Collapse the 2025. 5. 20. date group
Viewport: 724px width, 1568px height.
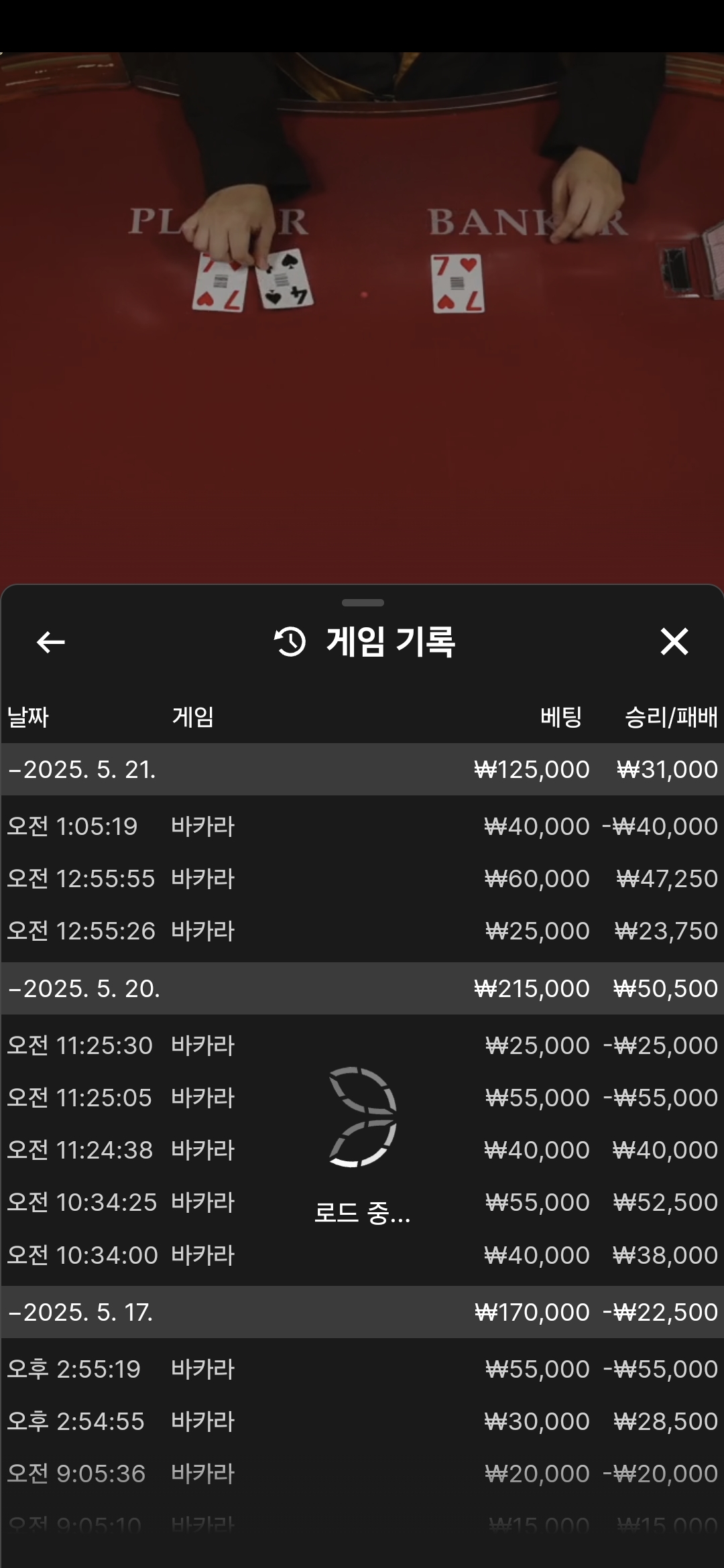click(362, 988)
